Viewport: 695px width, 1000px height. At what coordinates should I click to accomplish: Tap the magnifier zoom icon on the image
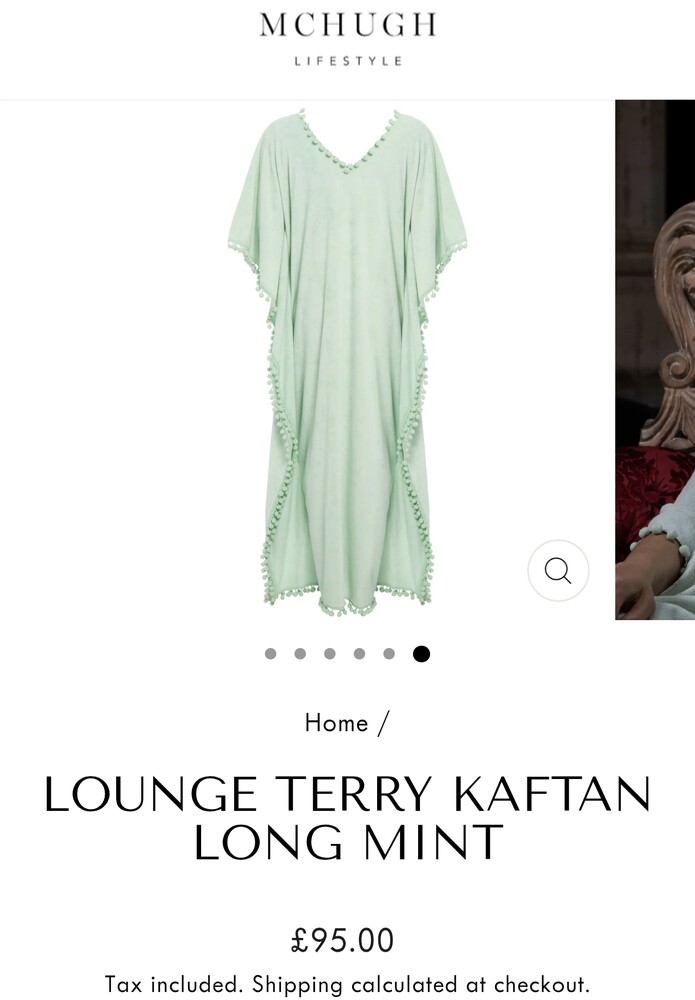click(x=558, y=571)
